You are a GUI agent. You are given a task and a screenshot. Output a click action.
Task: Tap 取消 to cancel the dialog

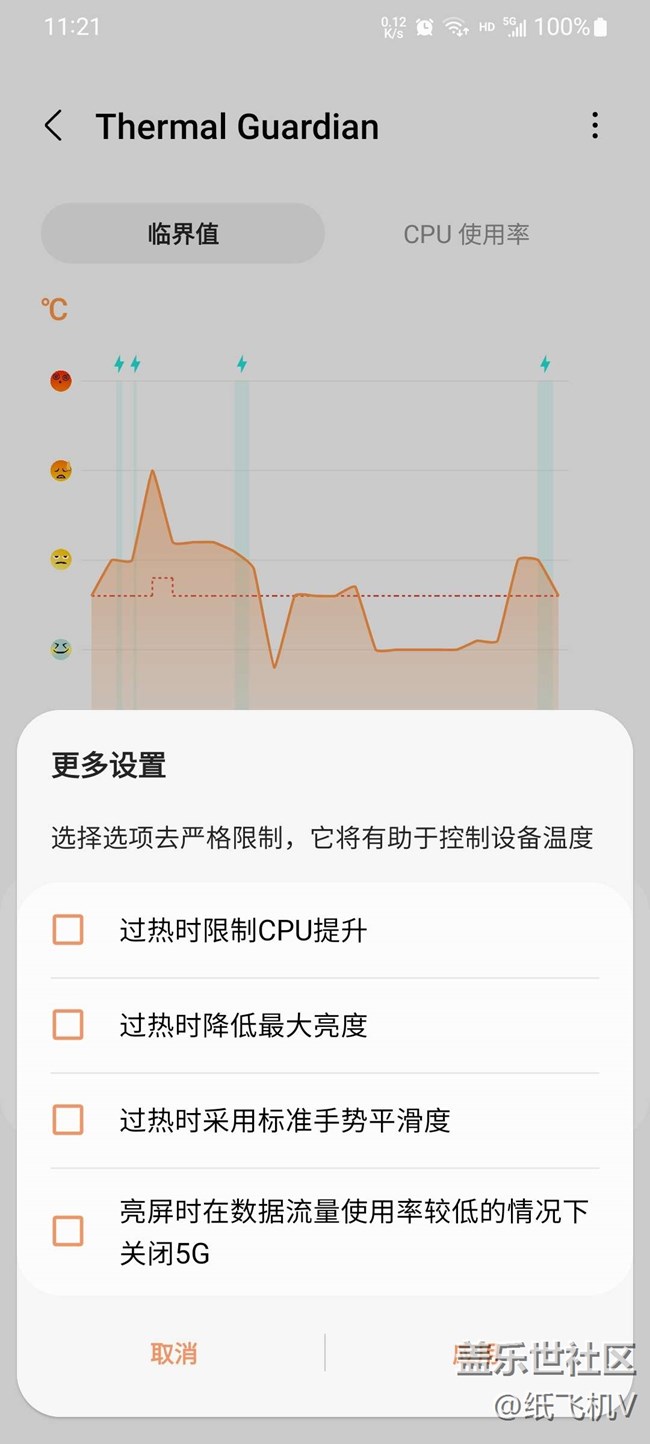click(x=174, y=1354)
